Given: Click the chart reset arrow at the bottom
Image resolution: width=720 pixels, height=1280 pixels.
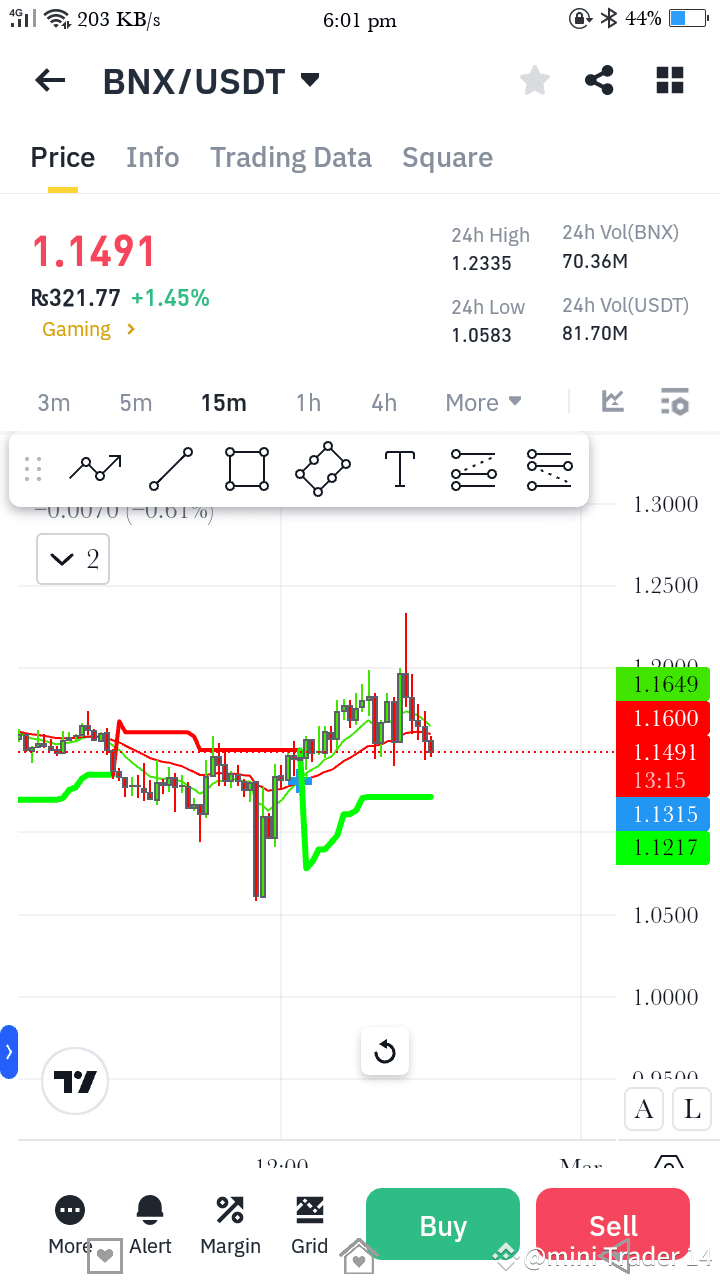Looking at the screenshot, I should coord(385,1051).
